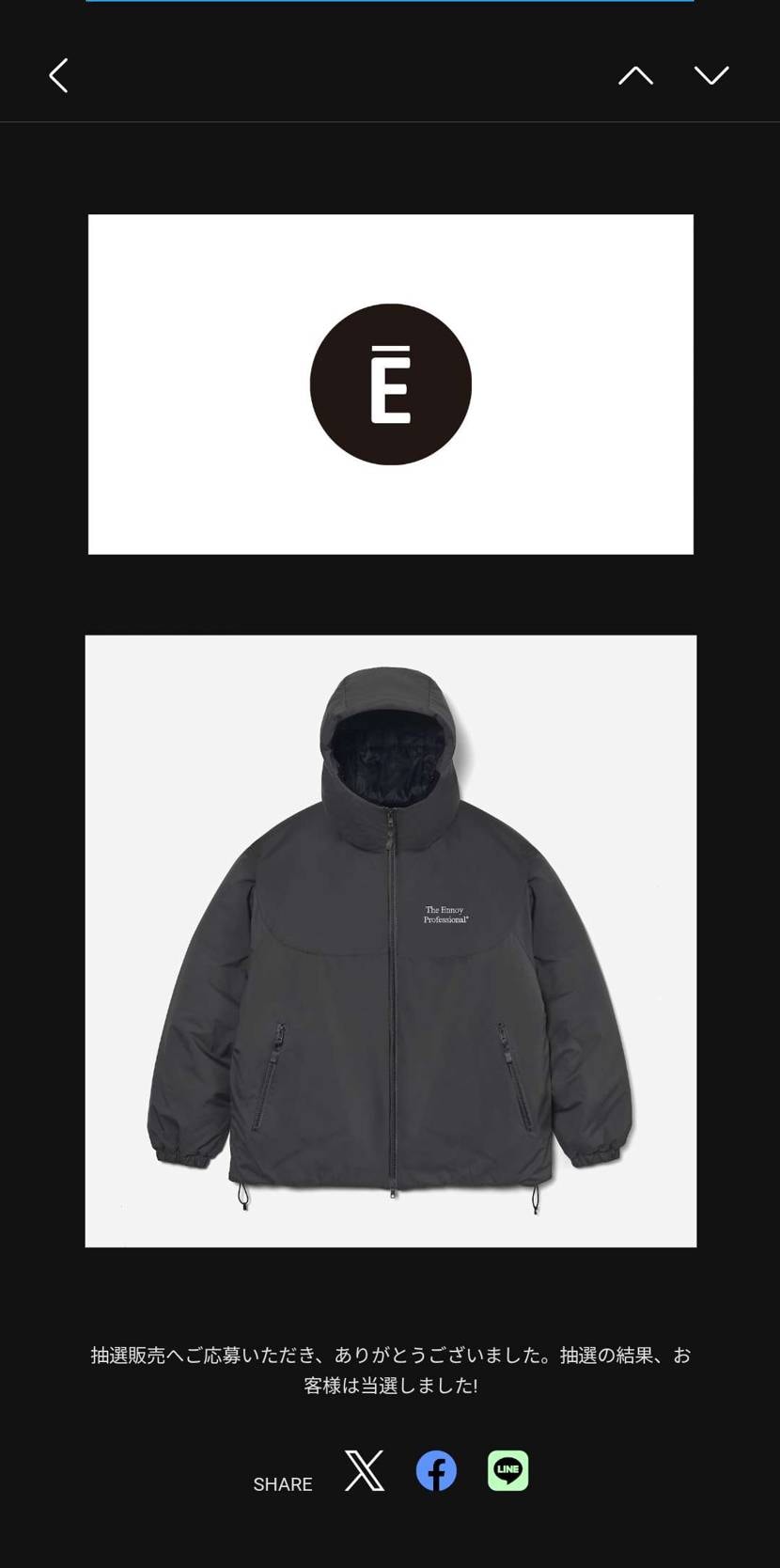
Task: Go to previous message with up chevron
Action: coord(635,75)
